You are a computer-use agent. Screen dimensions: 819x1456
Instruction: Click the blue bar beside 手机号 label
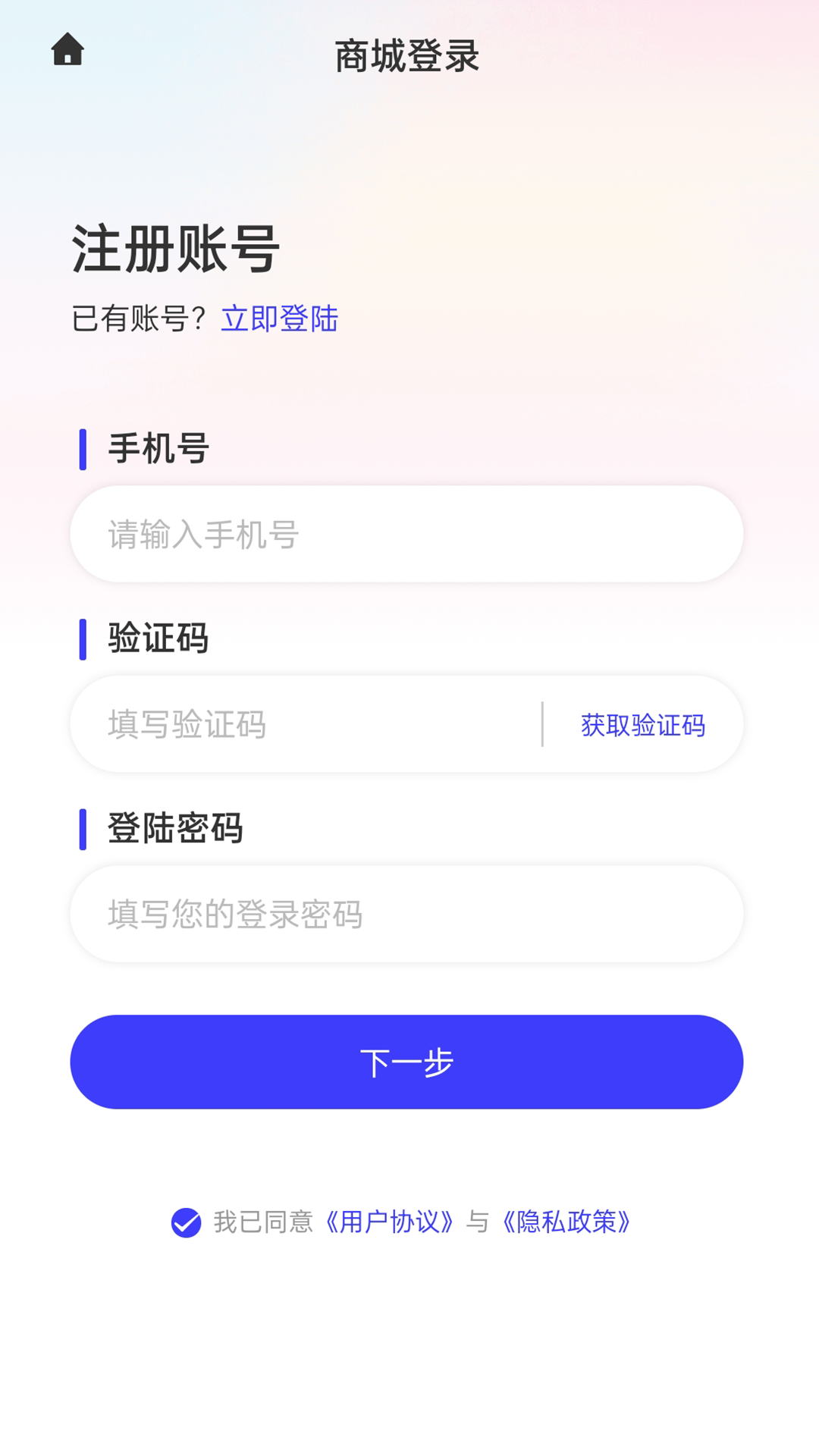pos(82,449)
